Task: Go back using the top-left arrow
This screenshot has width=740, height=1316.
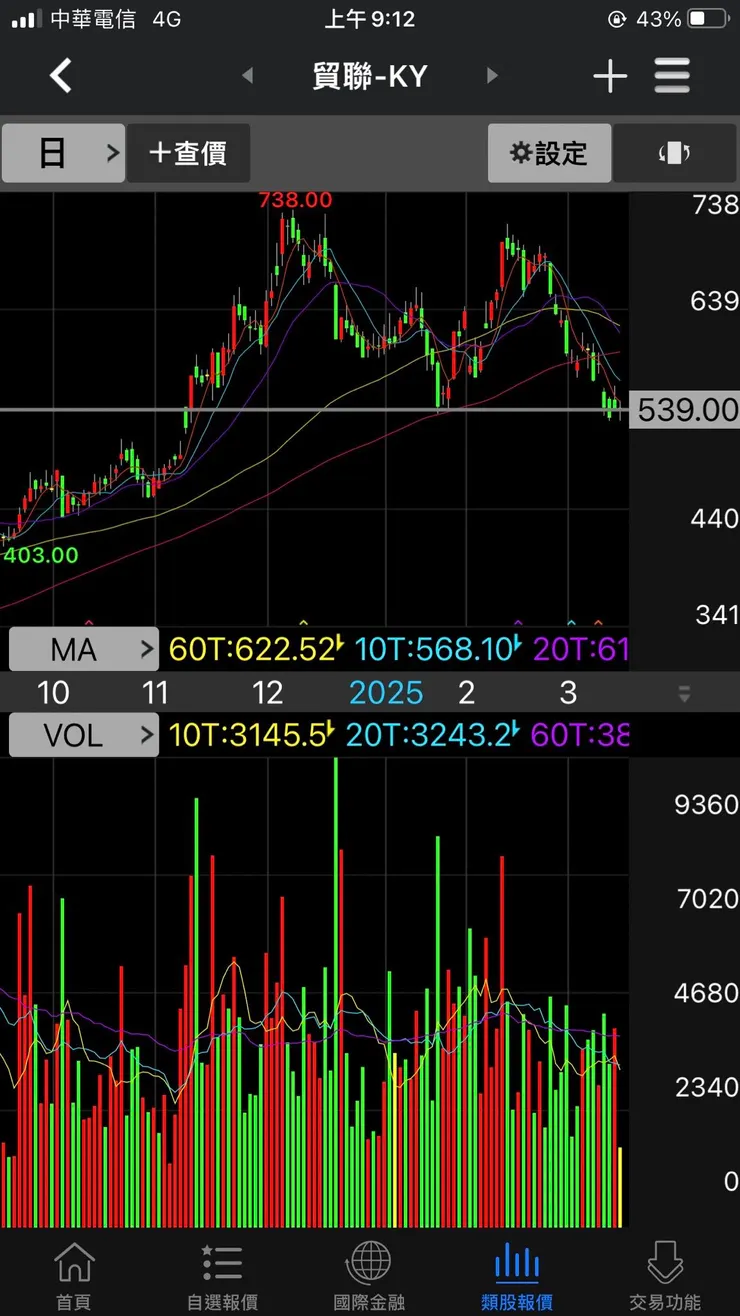Action: tap(61, 76)
